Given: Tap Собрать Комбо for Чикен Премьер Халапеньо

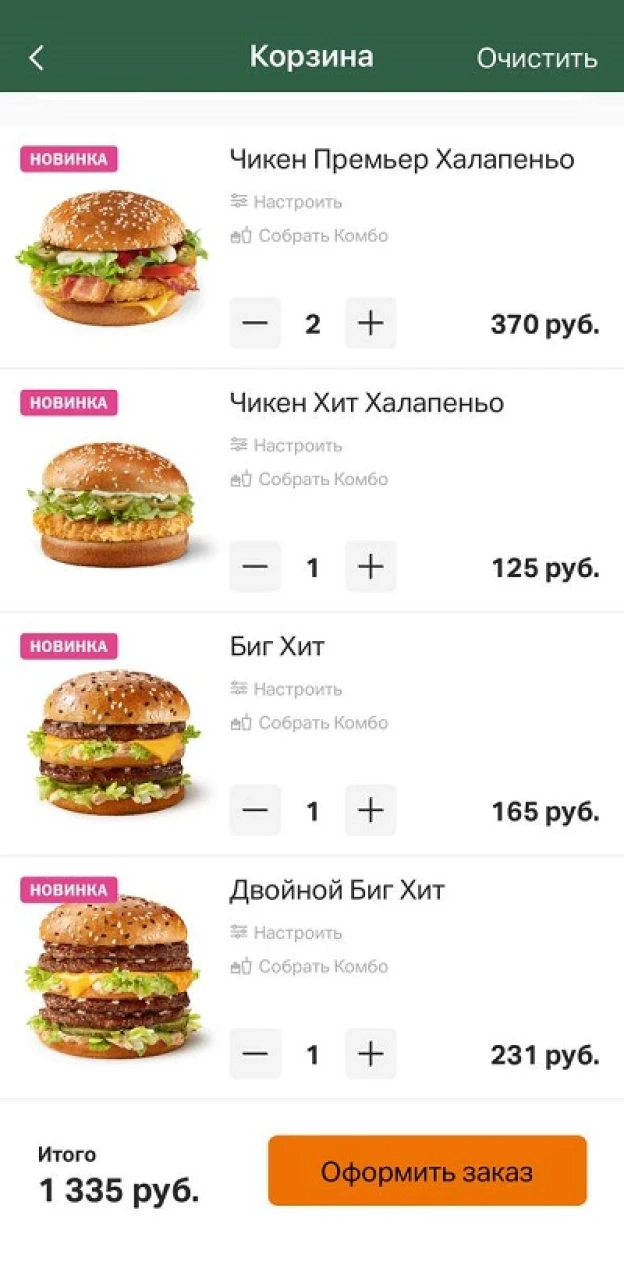Looking at the screenshot, I should click(x=309, y=236).
